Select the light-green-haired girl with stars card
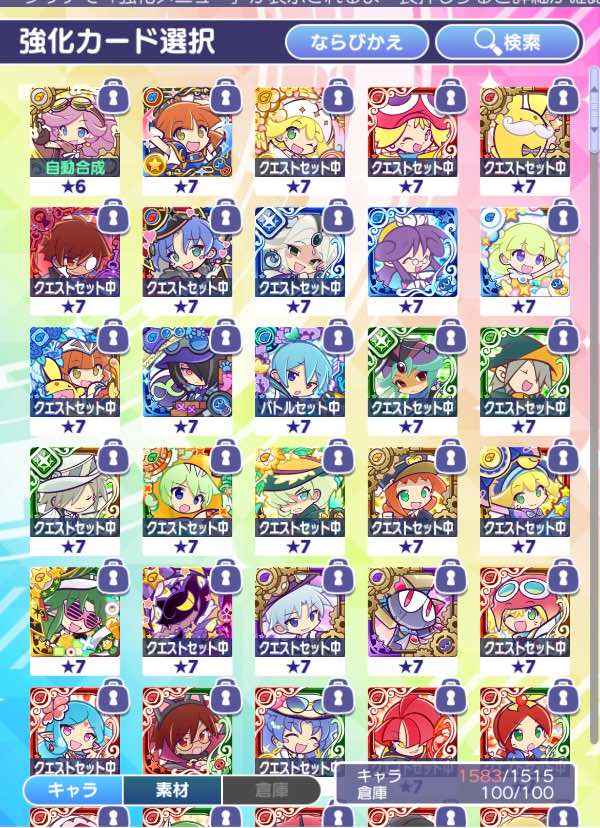The height and width of the screenshot is (828, 600). 524,260
